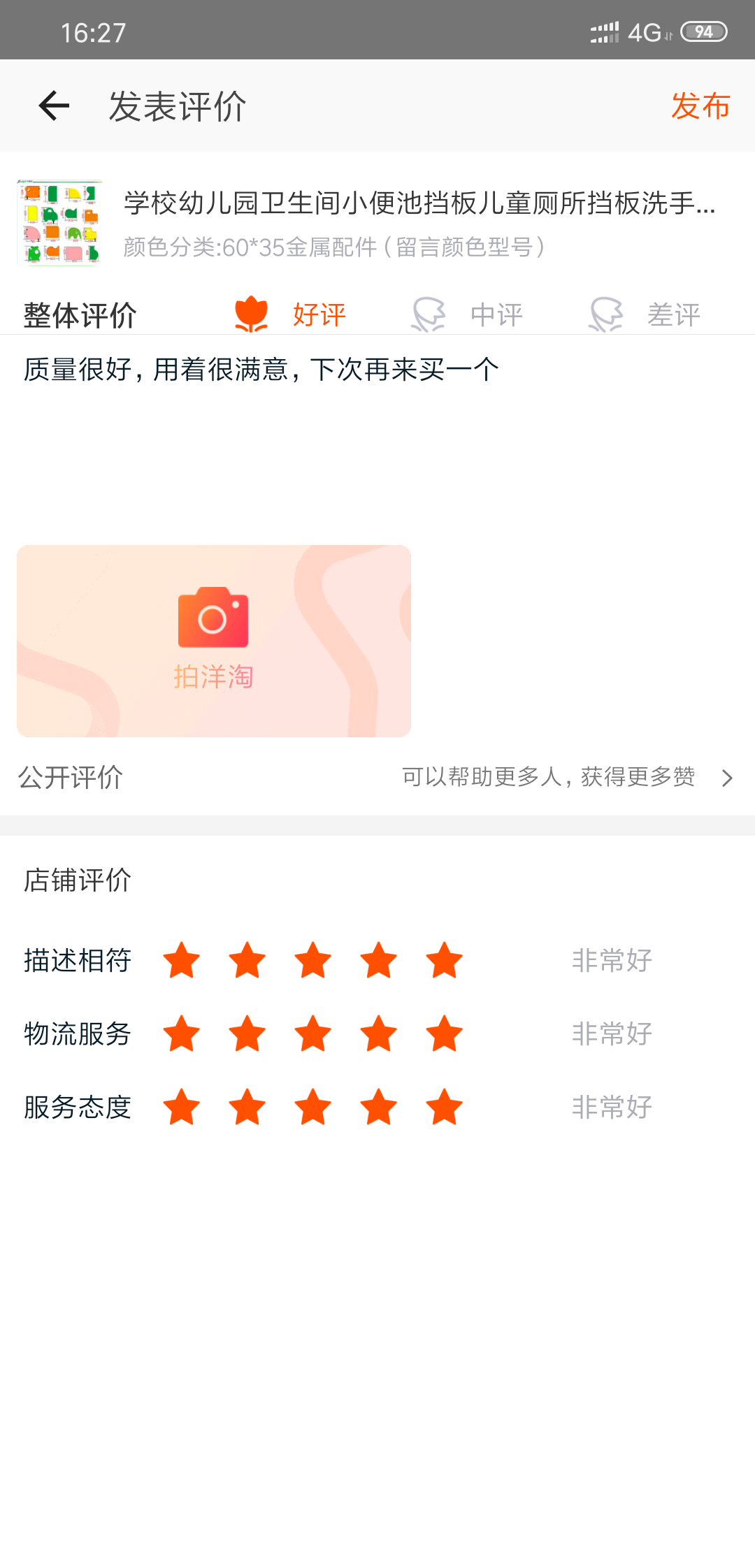Set 服务态度 to five stars

pyautogui.click(x=444, y=1107)
